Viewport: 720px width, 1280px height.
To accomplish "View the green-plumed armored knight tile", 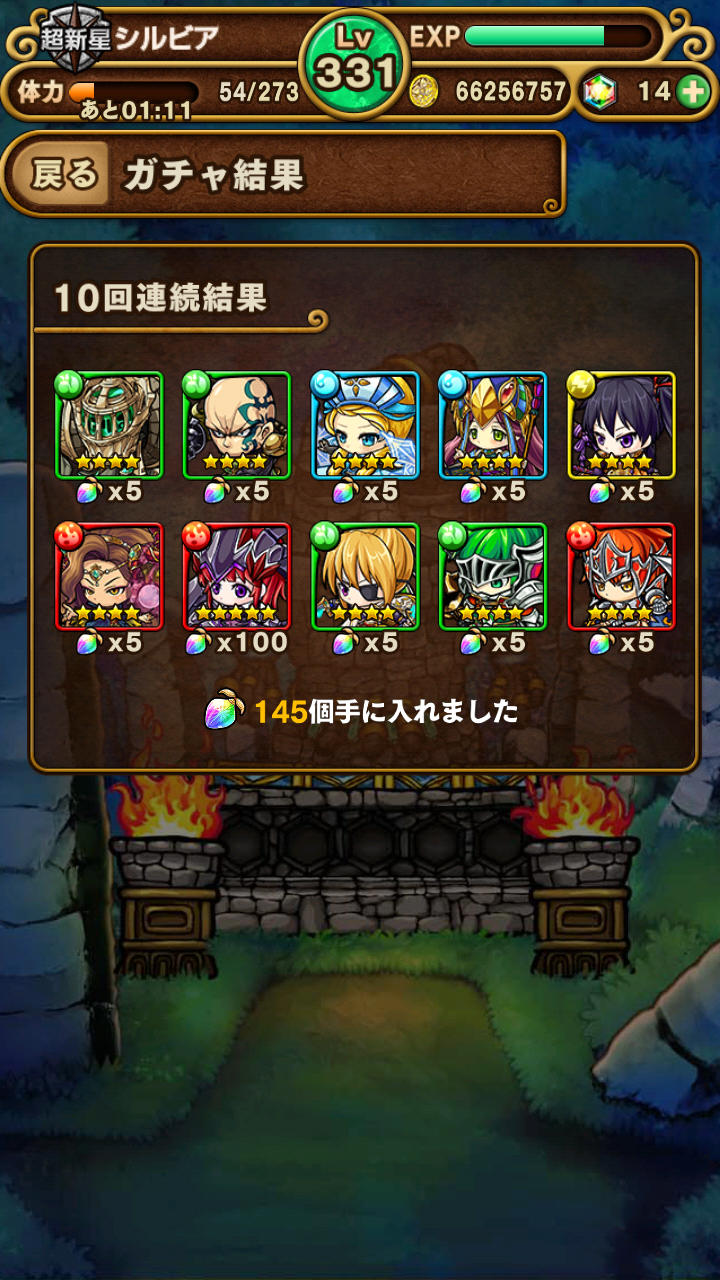I will coord(493,576).
